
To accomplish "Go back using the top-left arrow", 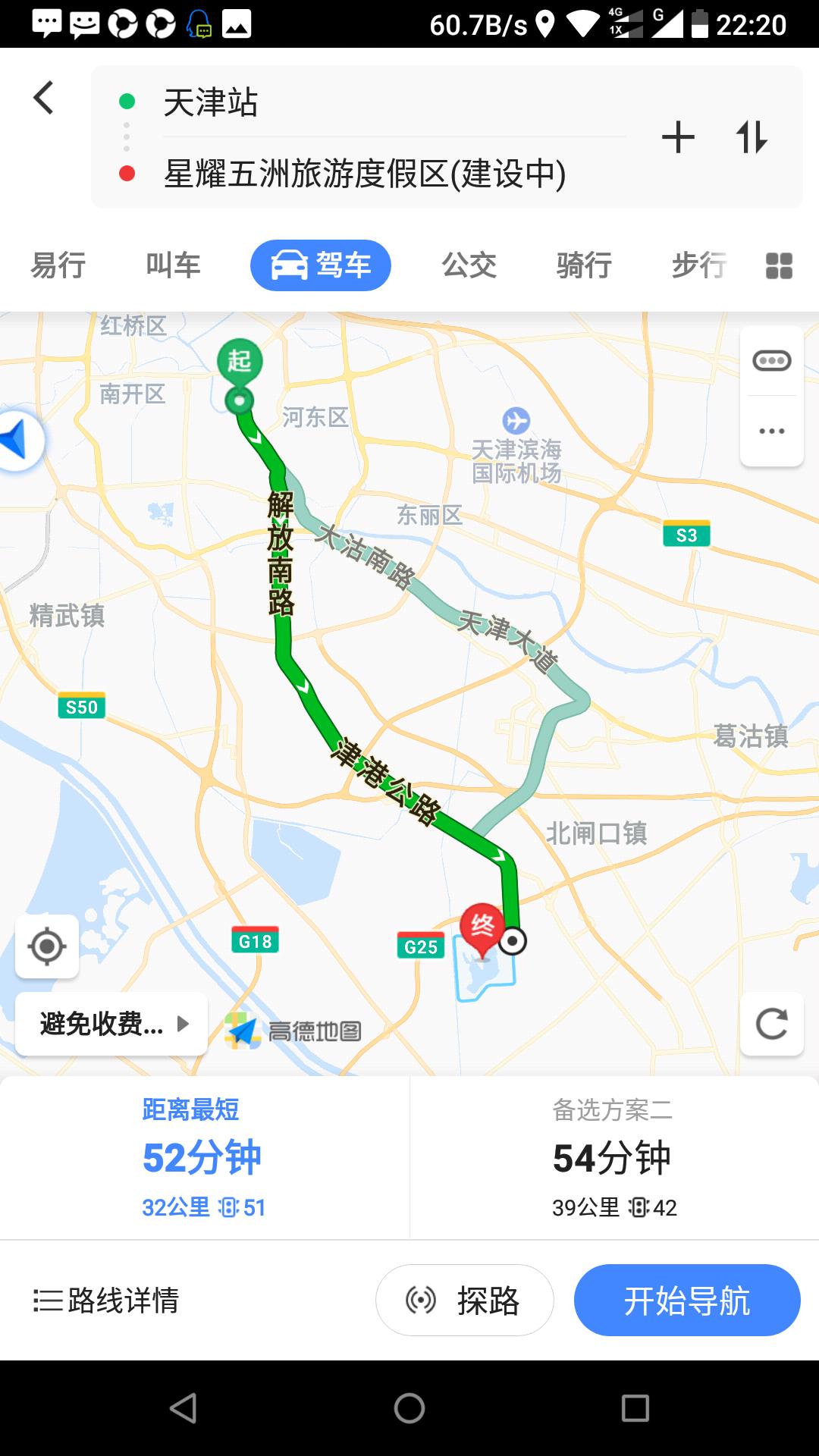I will 44,98.
